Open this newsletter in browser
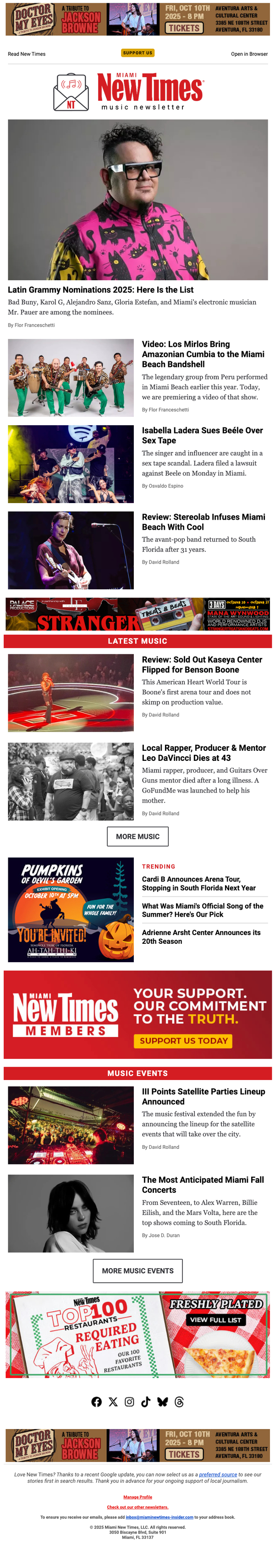Image resolution: width=275 pixels, height=1568 pixels. click(249, 54)
